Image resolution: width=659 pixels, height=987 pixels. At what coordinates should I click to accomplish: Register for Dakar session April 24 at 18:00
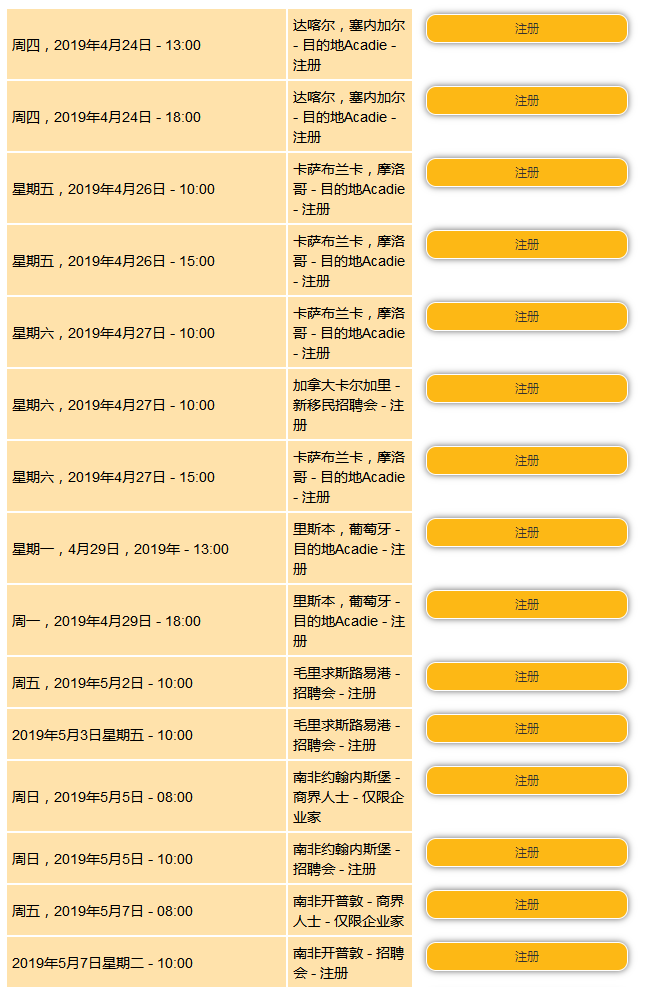(527, 101)
